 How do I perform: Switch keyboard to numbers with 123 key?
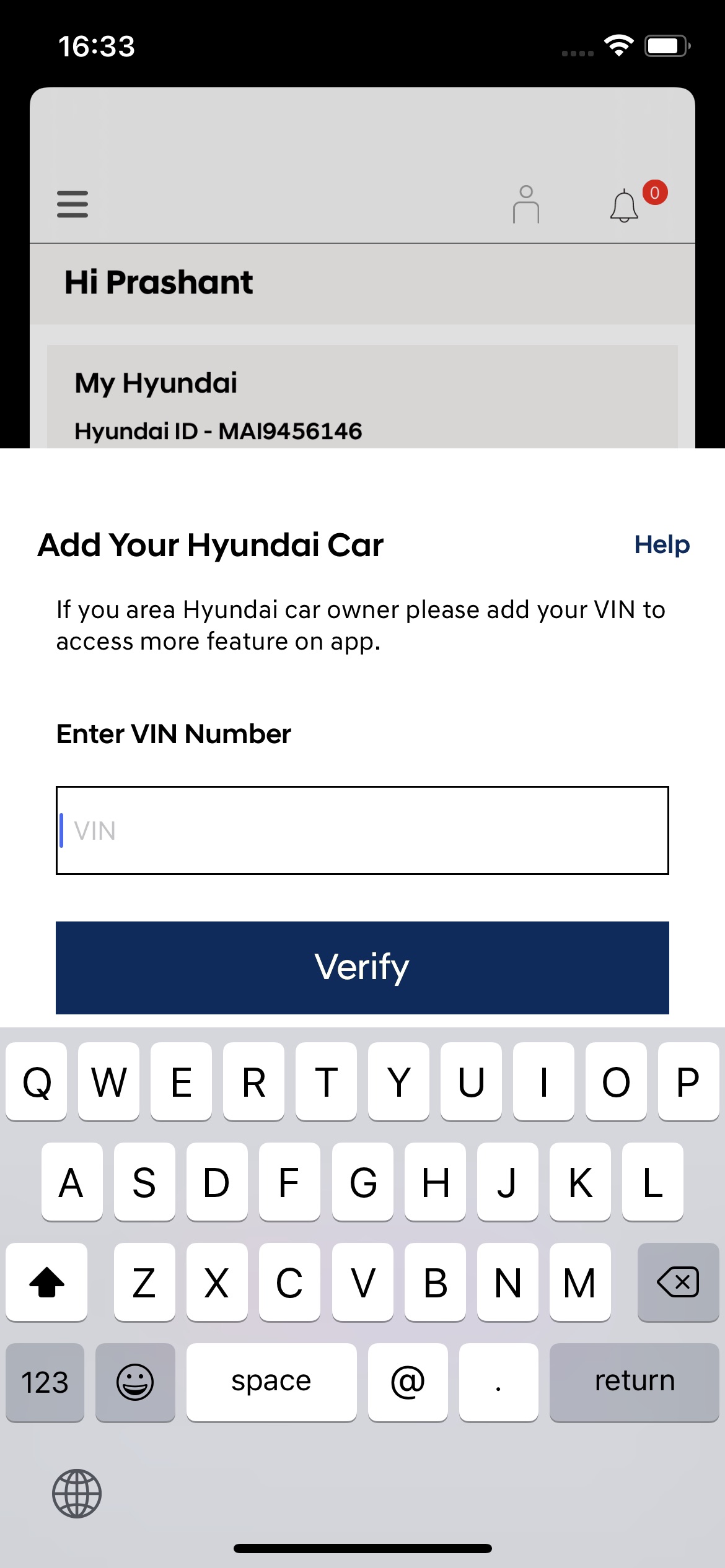[x=45, y=1382]
